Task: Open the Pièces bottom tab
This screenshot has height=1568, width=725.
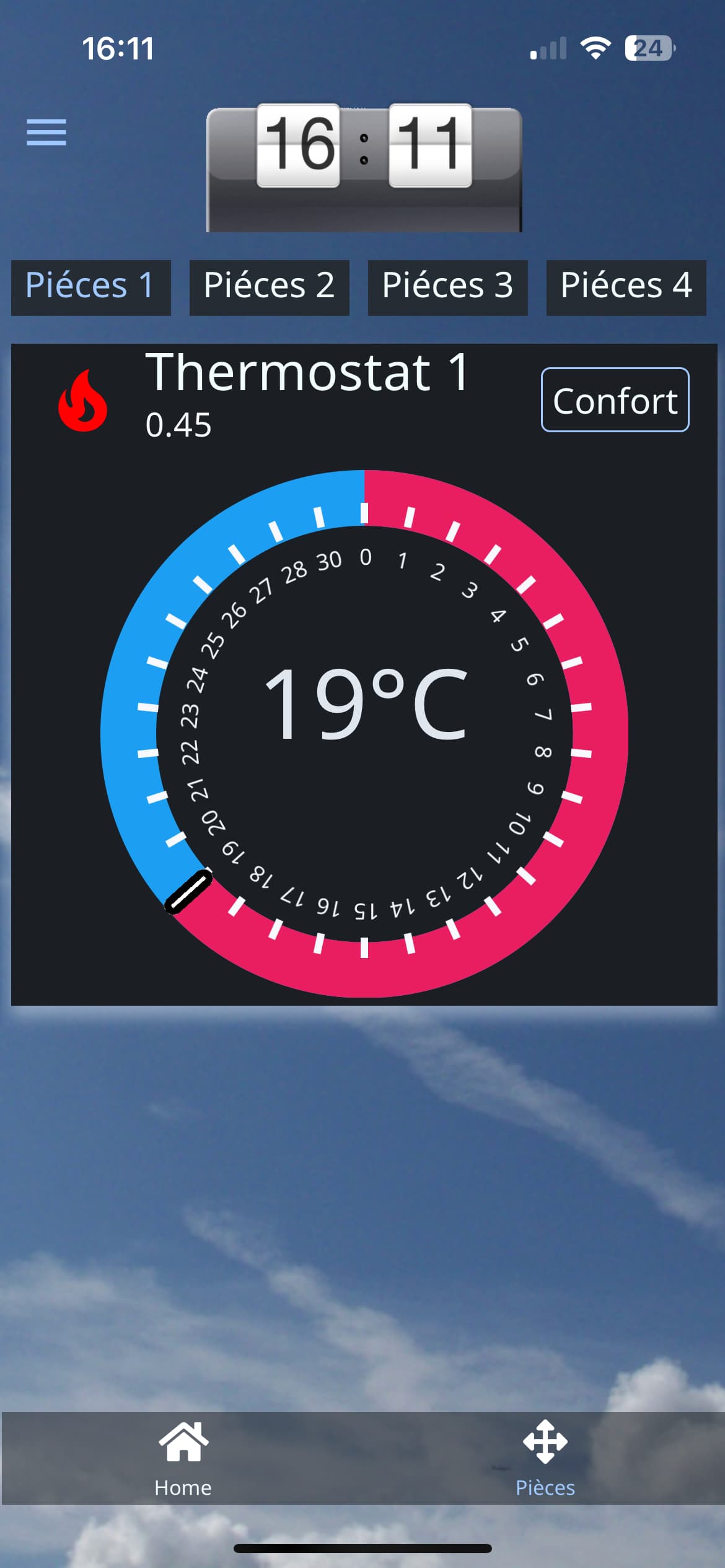Action: pyautogui.click(x=545, y=1458)
